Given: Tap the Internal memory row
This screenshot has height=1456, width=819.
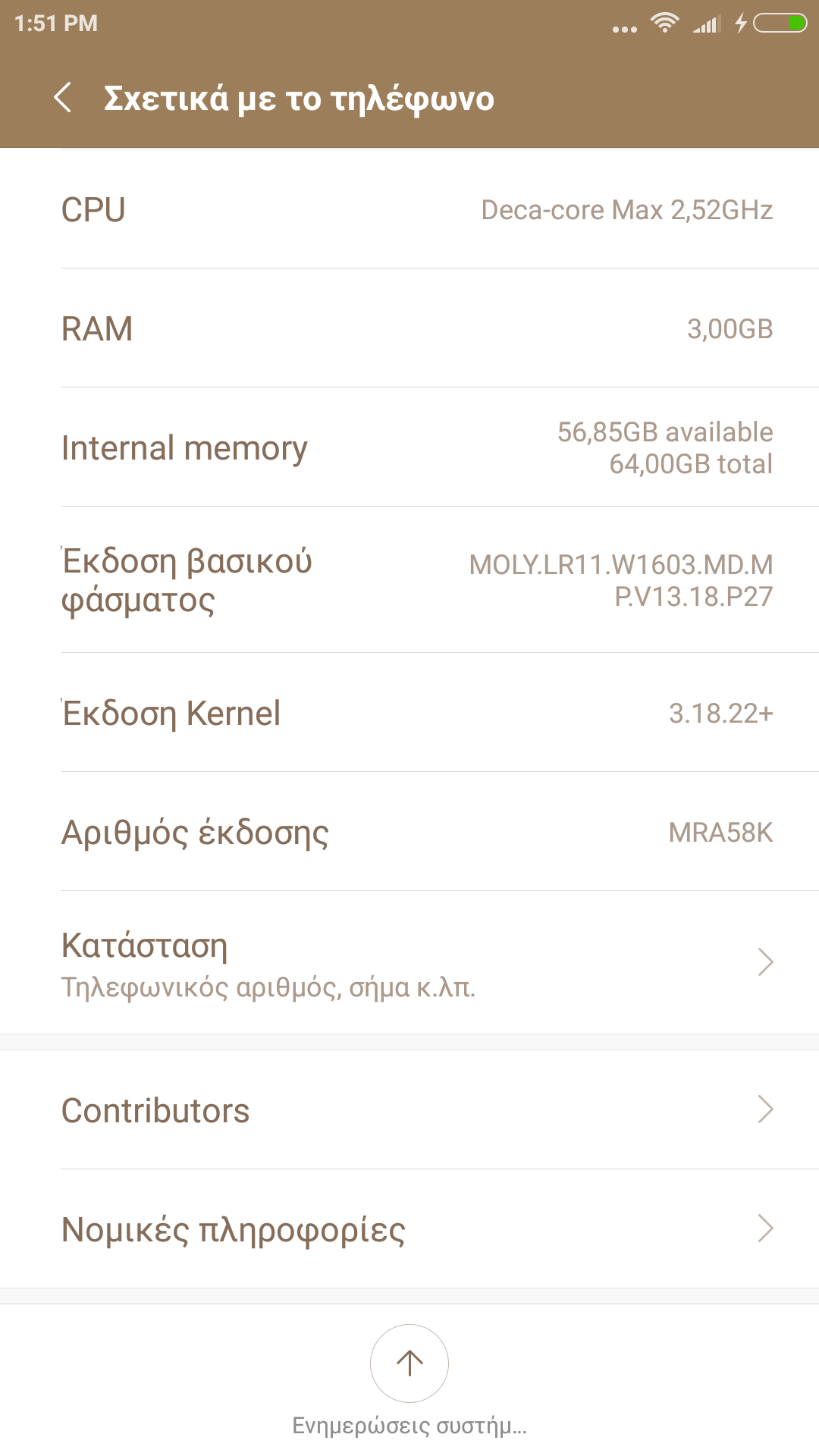Looking at the screenshot, I should 409,447.
